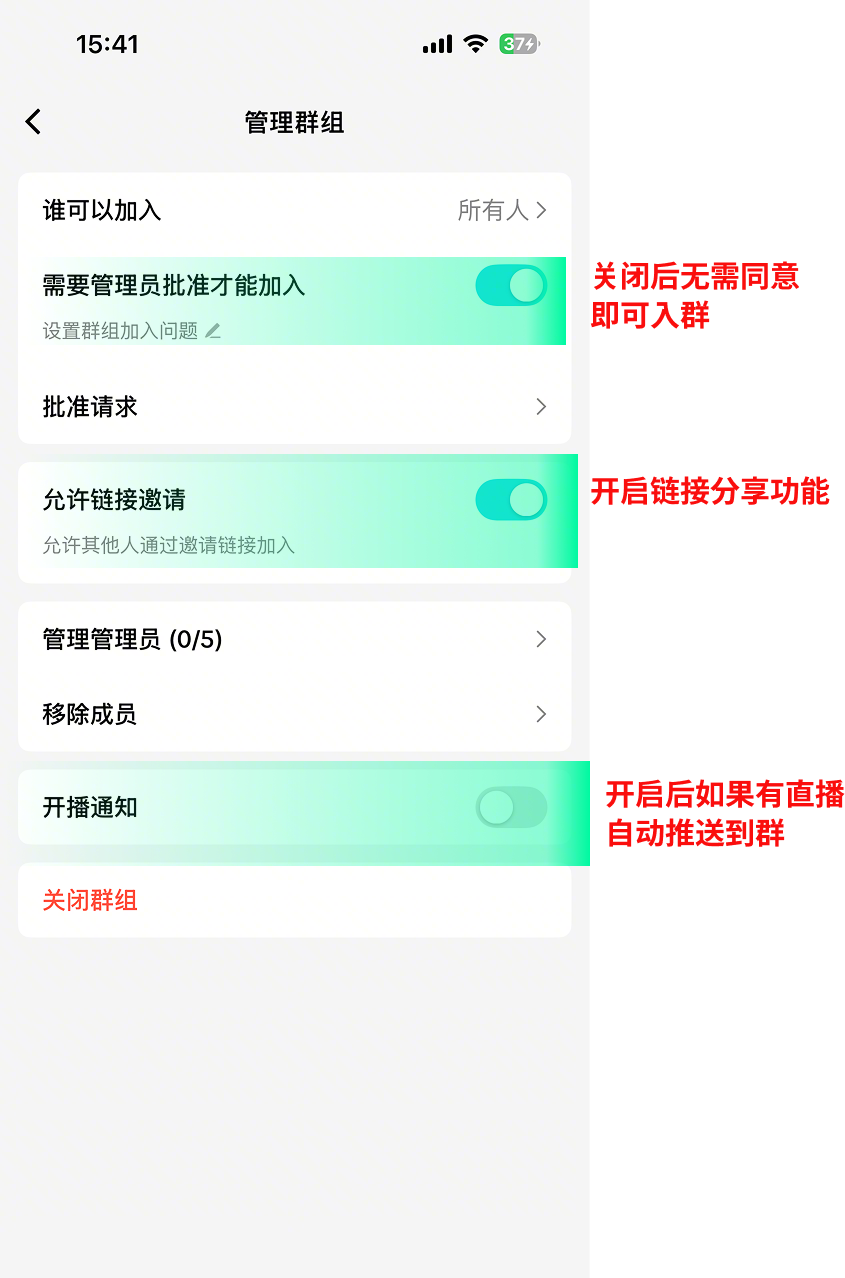The height and width of the screenshot is (1278, 845).
Task: Open 移除成员 page
Action: (294, 714)
